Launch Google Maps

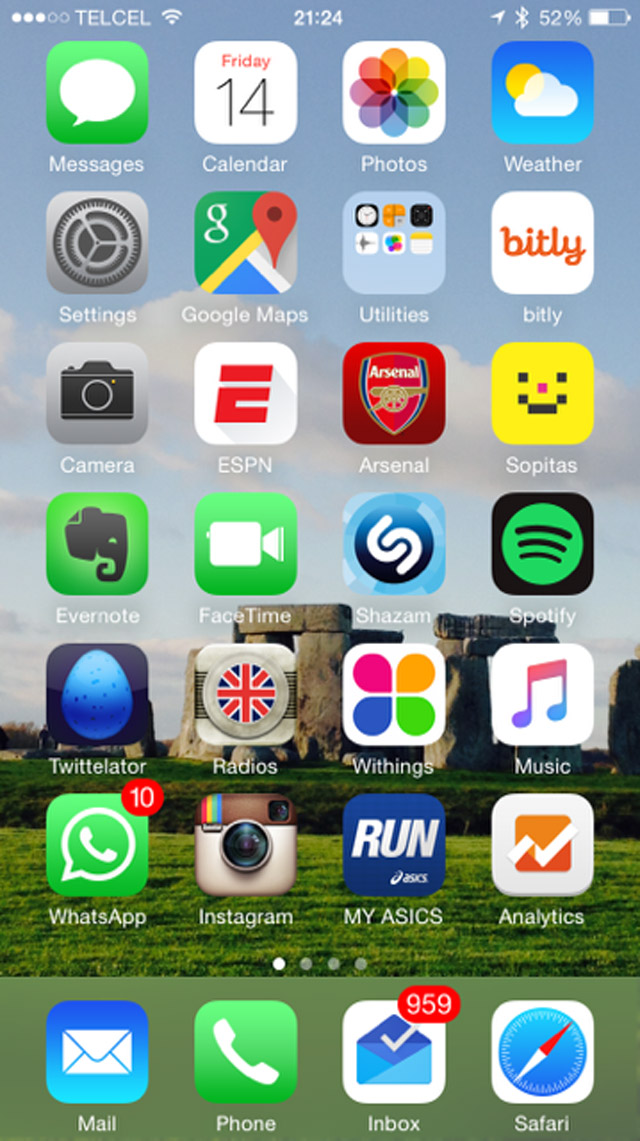[245, 243]
